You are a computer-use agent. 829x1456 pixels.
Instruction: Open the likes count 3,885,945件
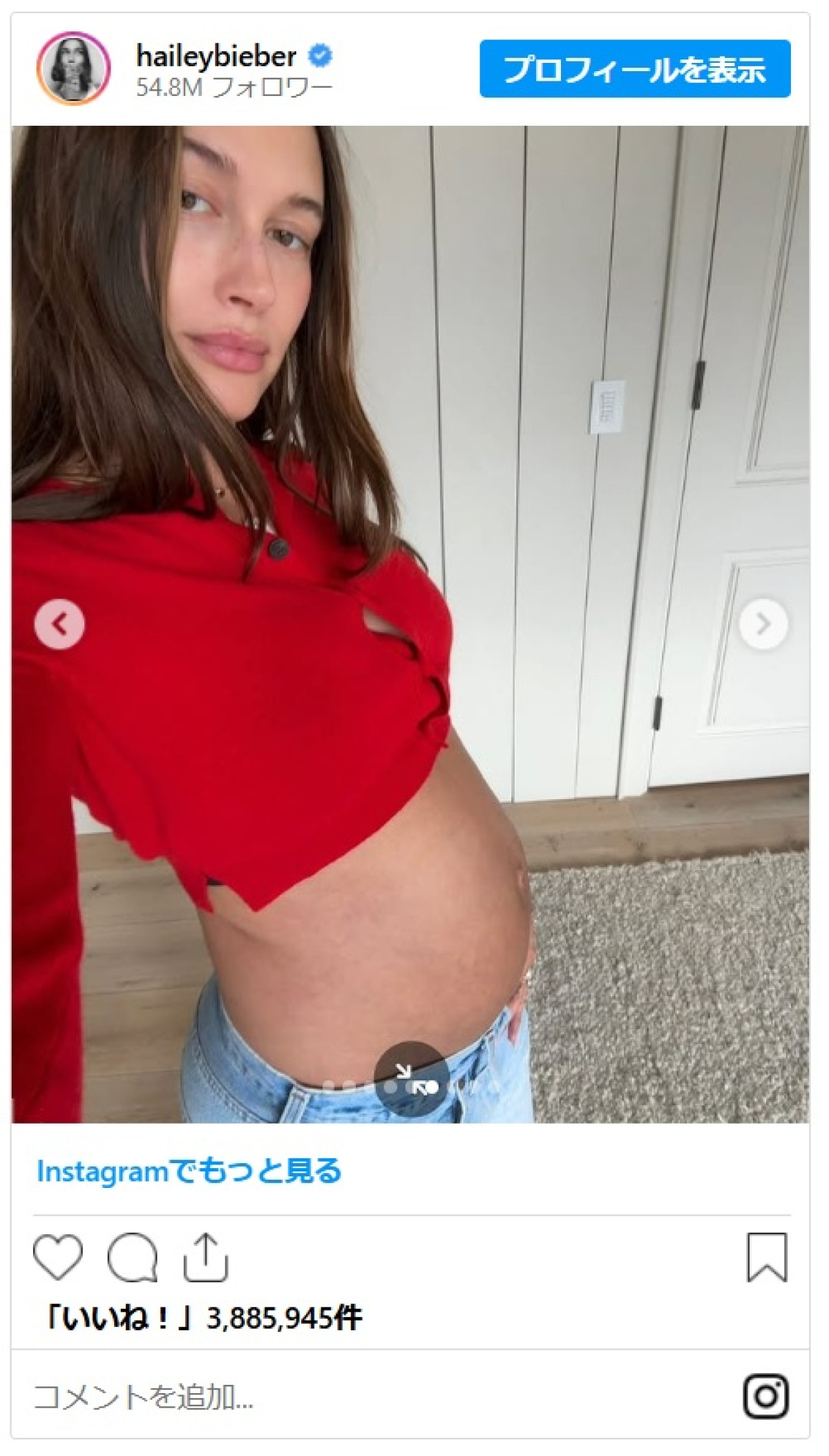[283, 1319]
